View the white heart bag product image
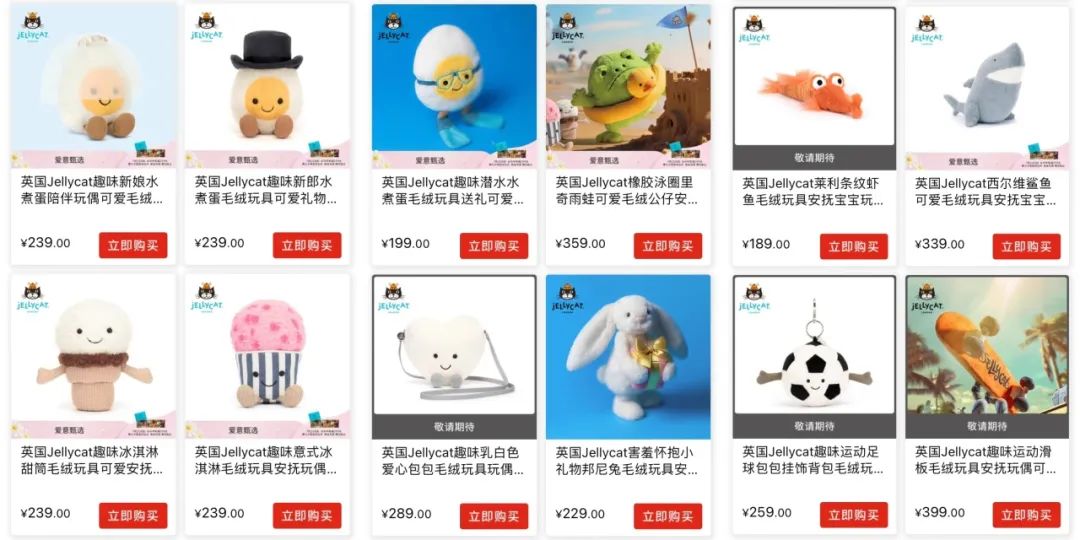This screenshot has width=1080, height=540. [x=454, y=350]
